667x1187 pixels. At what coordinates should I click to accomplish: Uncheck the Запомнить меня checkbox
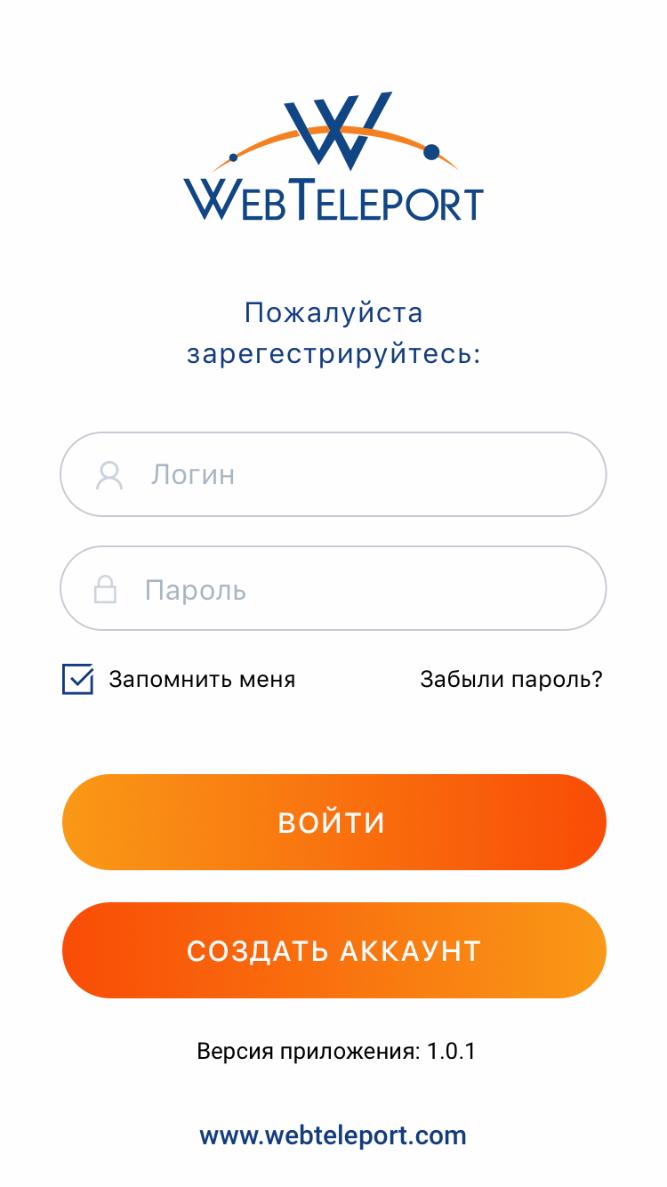point(77,679)
